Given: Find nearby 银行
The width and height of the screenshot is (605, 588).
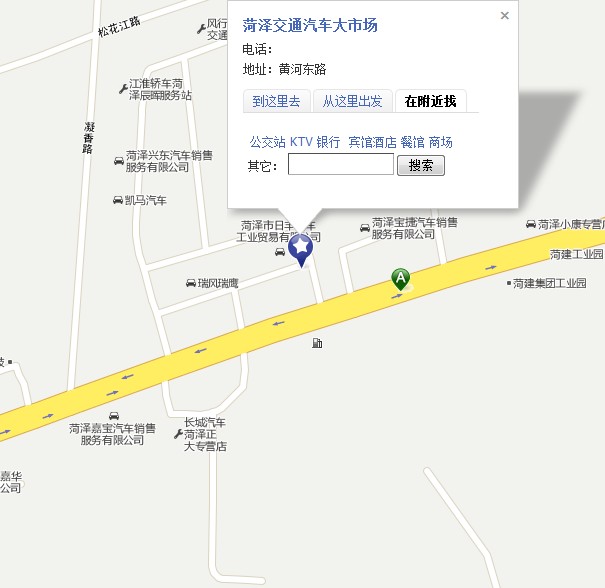Looking at the screenshot, I should (328, 143).
